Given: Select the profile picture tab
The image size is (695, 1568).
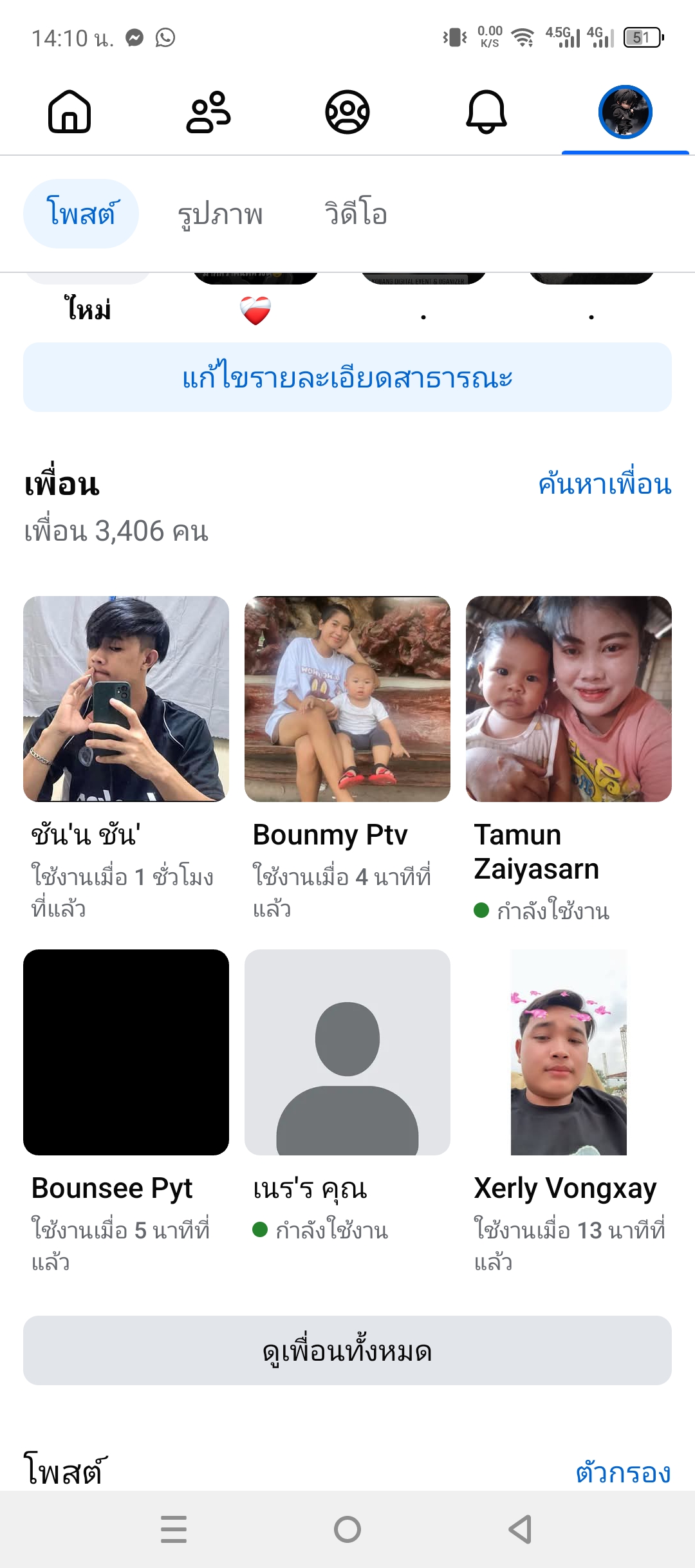Looking at the screenshot, I should [x=625, y=112].
